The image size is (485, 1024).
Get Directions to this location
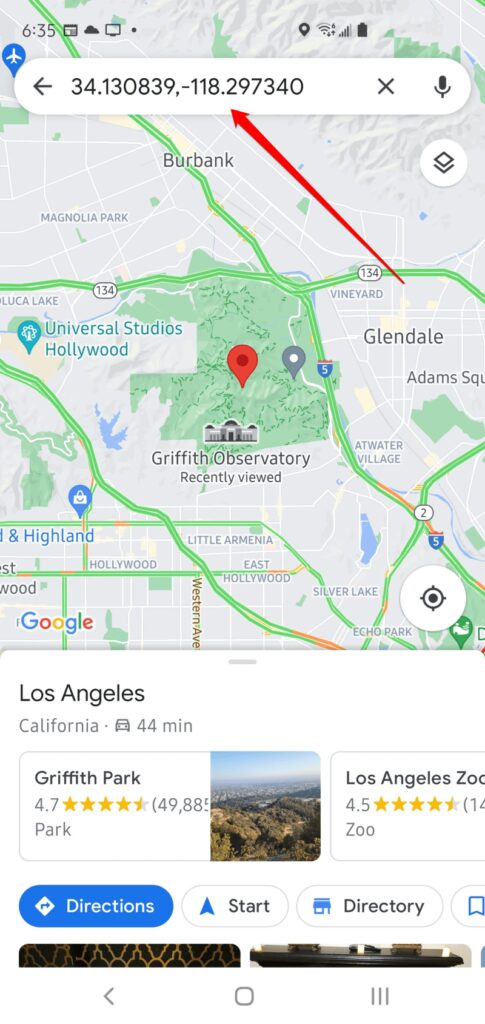[96, 906]
